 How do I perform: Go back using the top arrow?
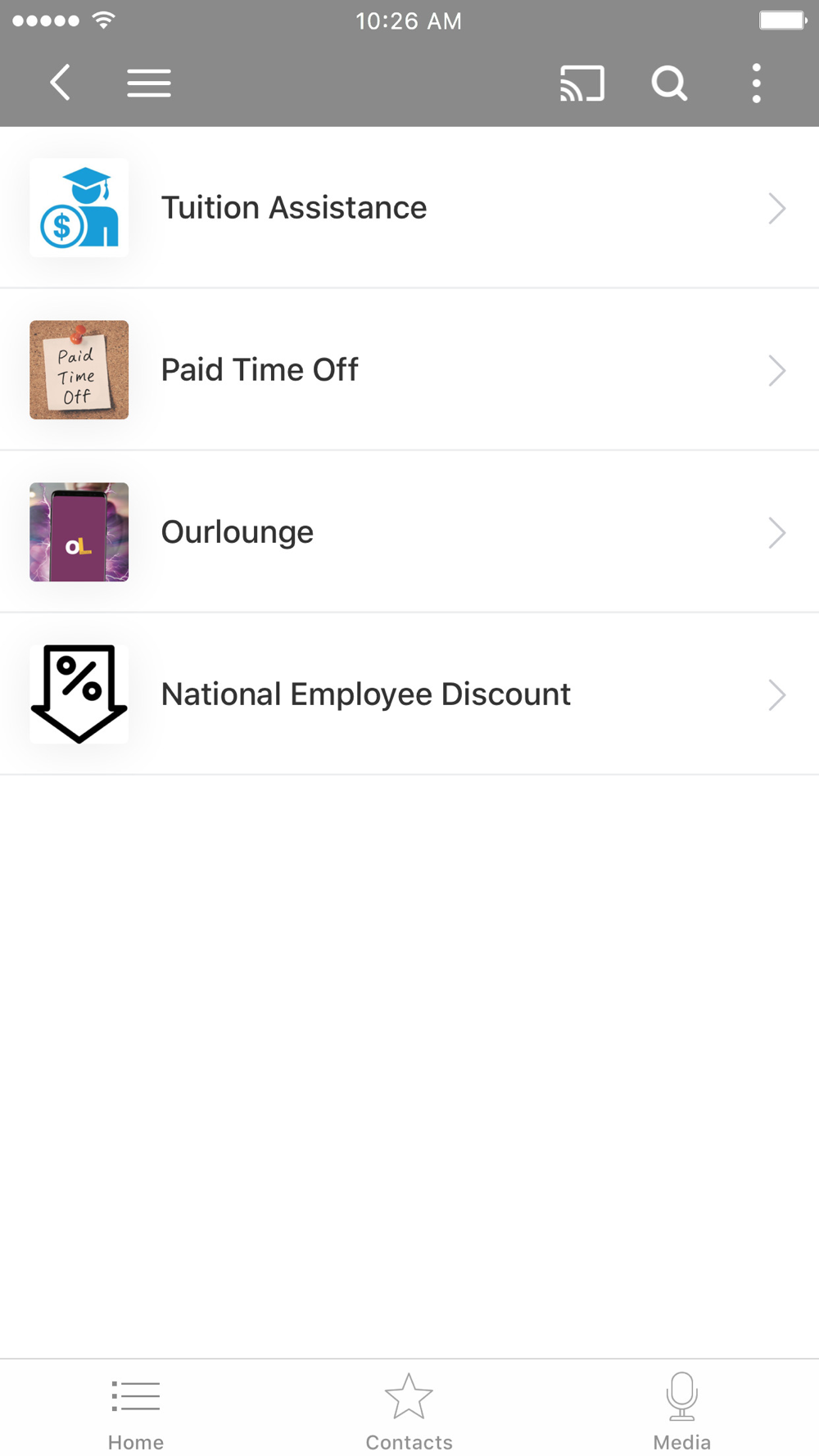(61, 83)
